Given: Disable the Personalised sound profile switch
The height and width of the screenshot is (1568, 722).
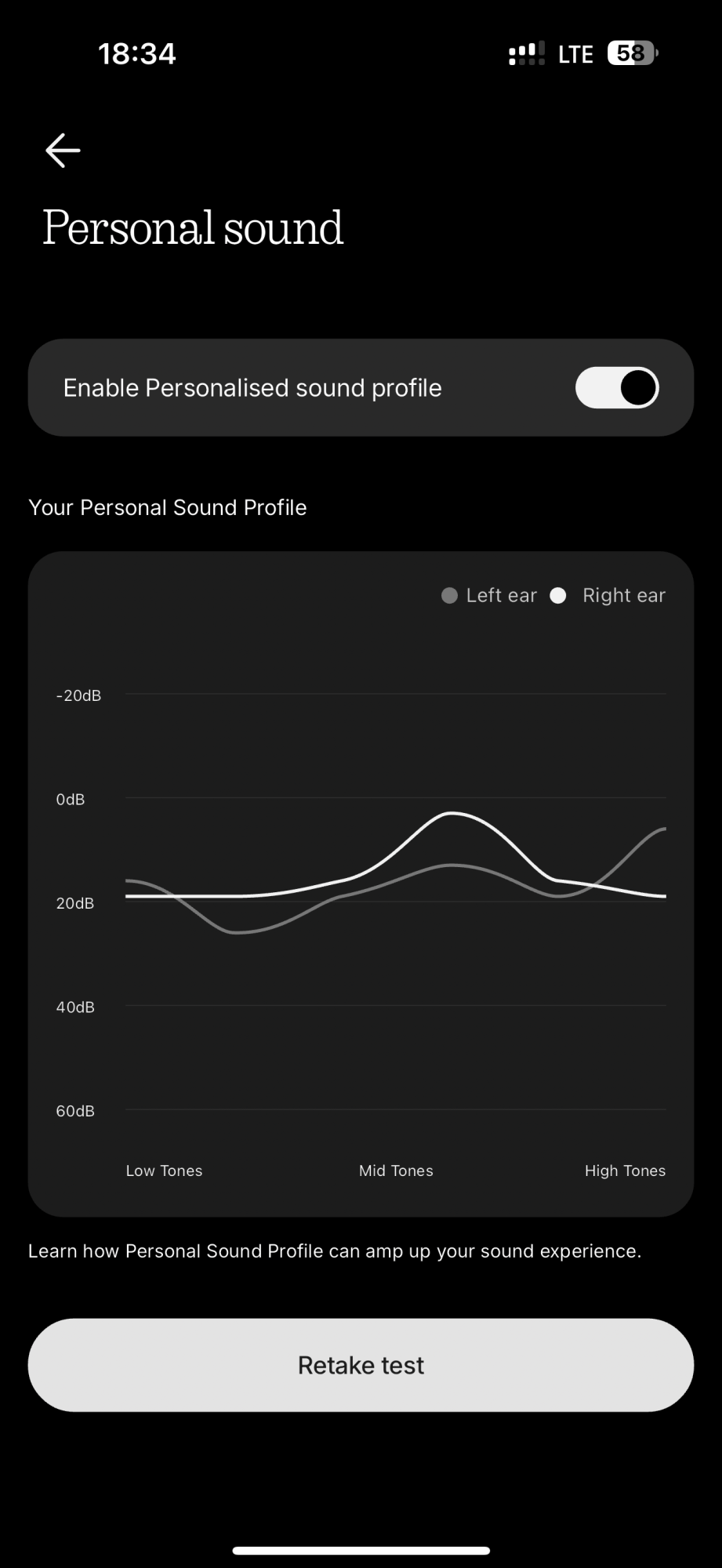Looking at the screenshot, I should pos(617,388).
